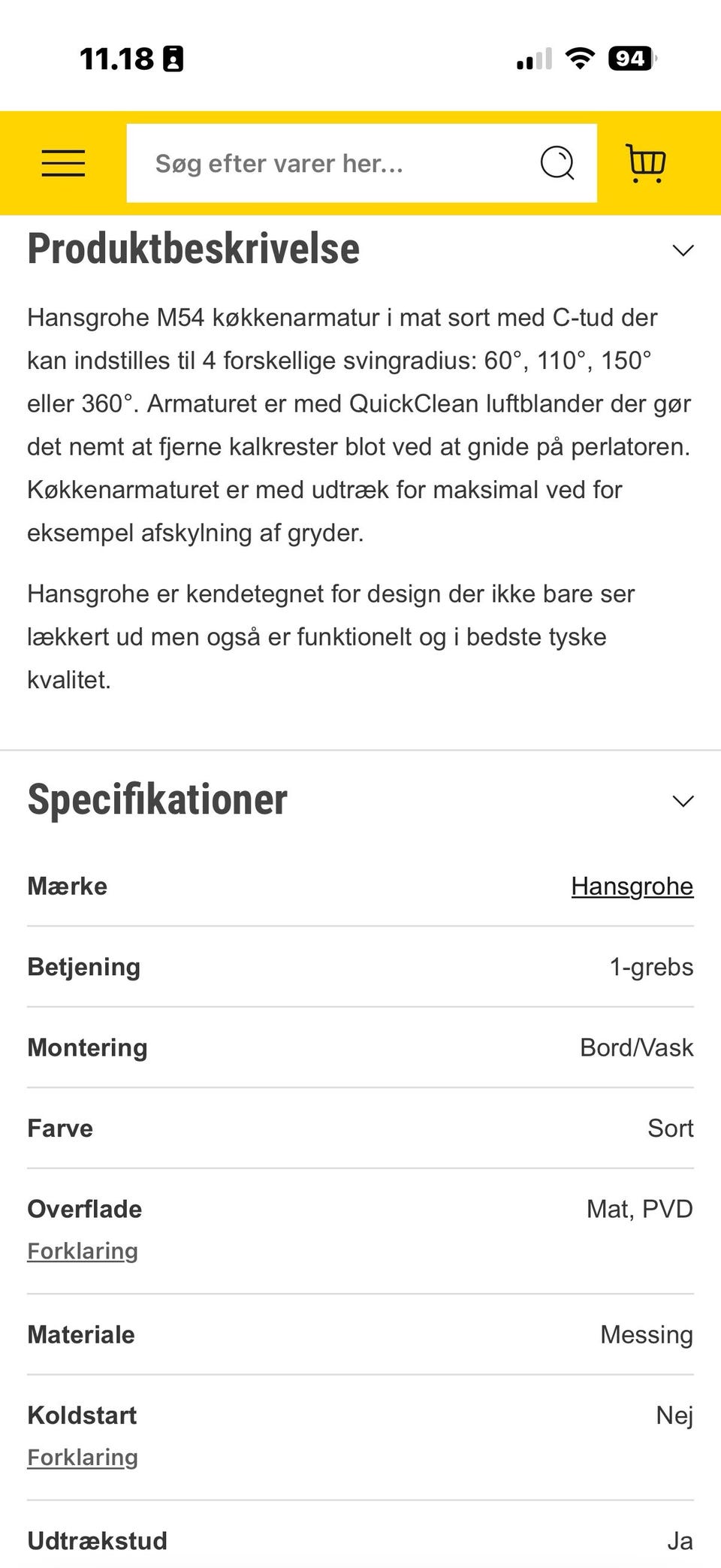Select the Udtrækstud specification label
The image size is (721, 1568).
pos(97,1539)
